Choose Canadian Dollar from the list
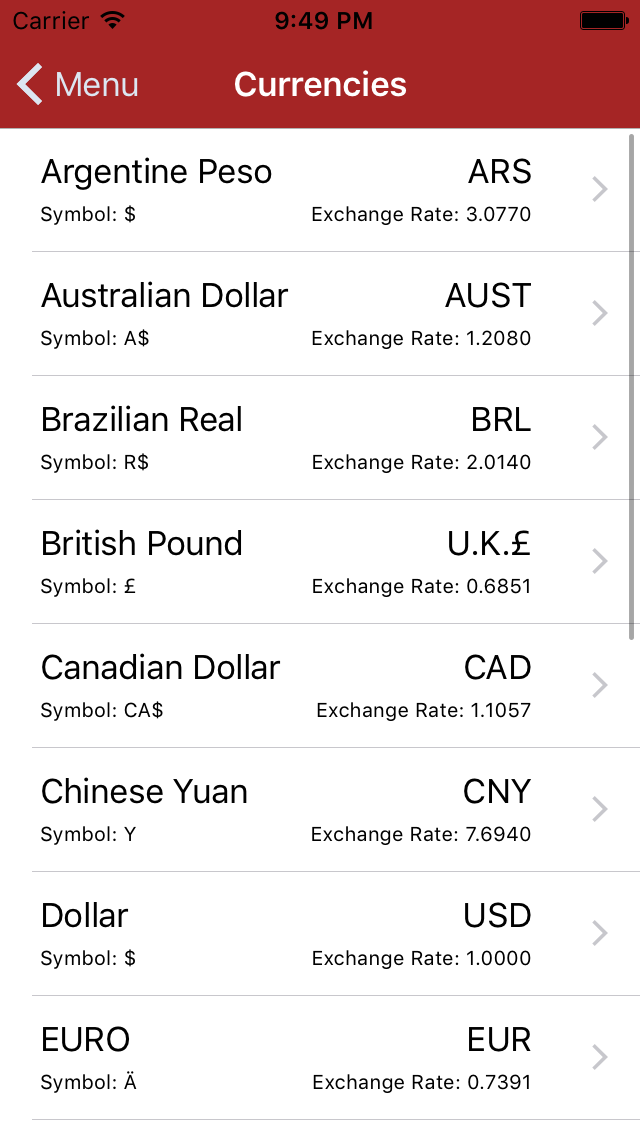The image size is (640, 1136). click(320, 686)
